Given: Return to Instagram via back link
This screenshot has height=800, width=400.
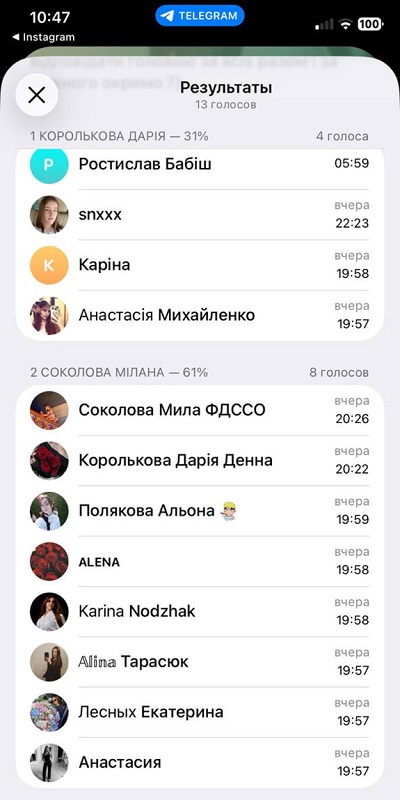Looking at the screenshot, I should pos(43,37).
